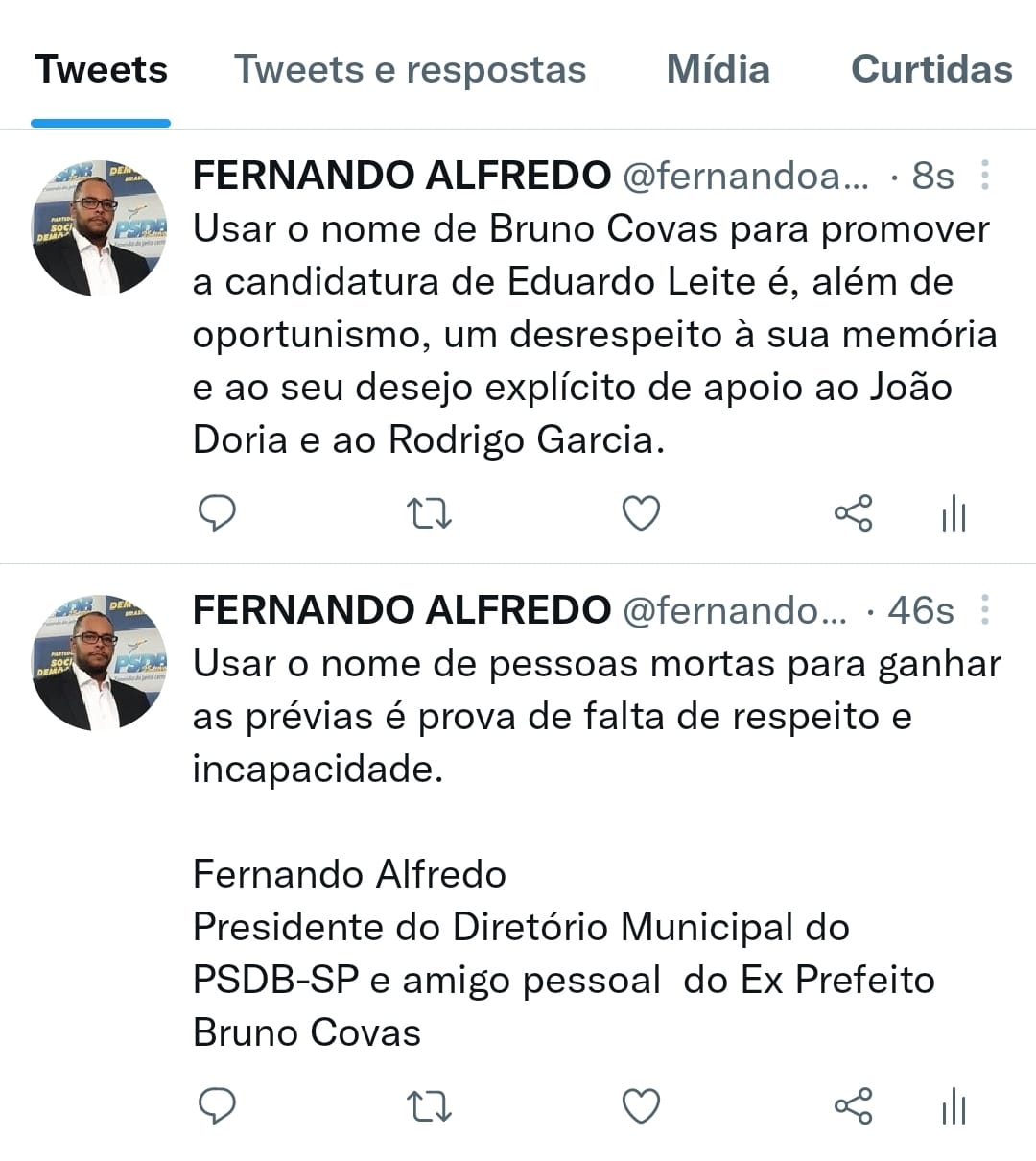Retweet the tweet about as prévias
This screenshot has height=1161, width=1036.
coord(429,1107)
